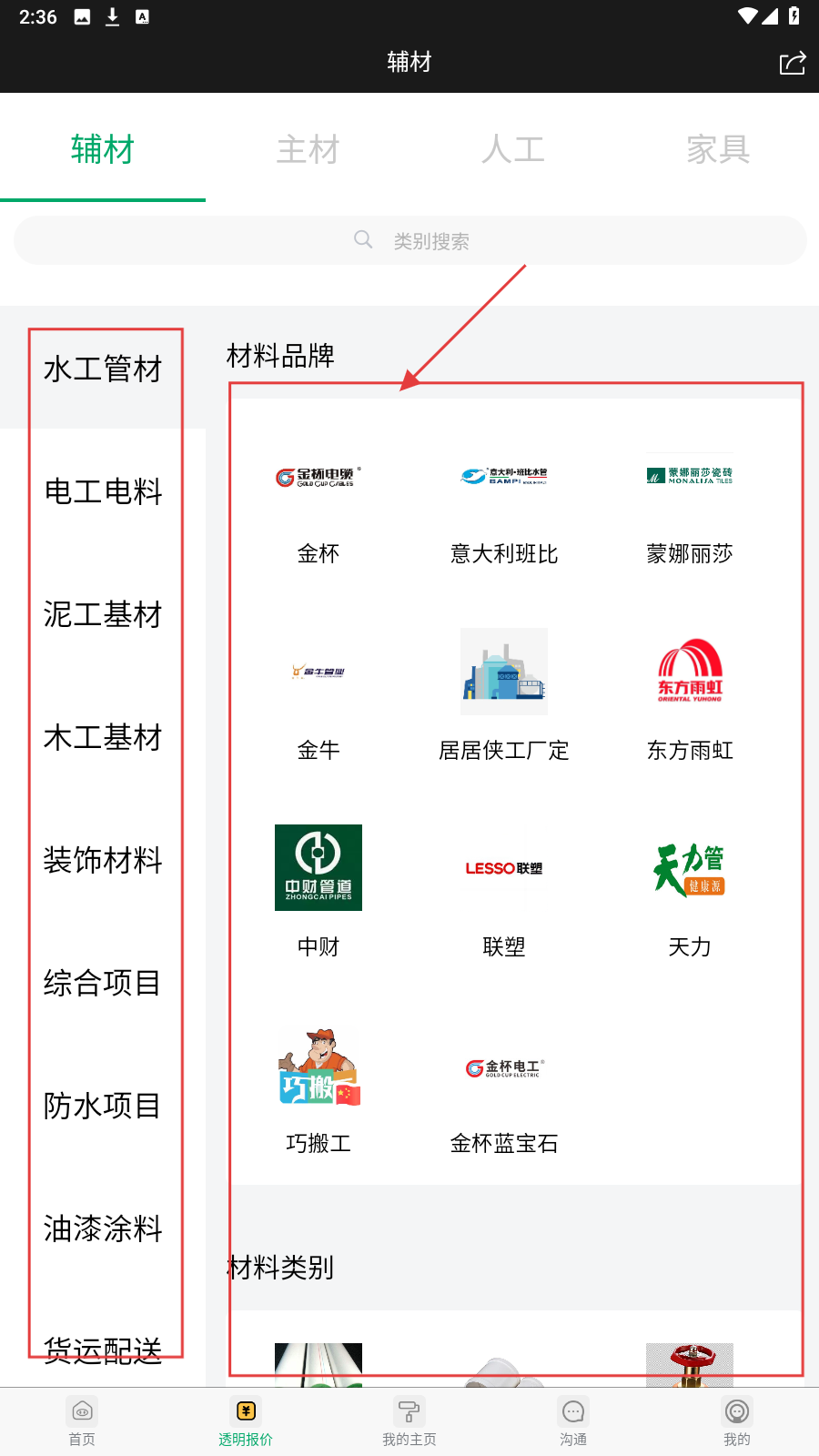Open the 沟通 tab
Image resolution: width=819 pixels, height=1456 pixels.
coord(573,1421)
